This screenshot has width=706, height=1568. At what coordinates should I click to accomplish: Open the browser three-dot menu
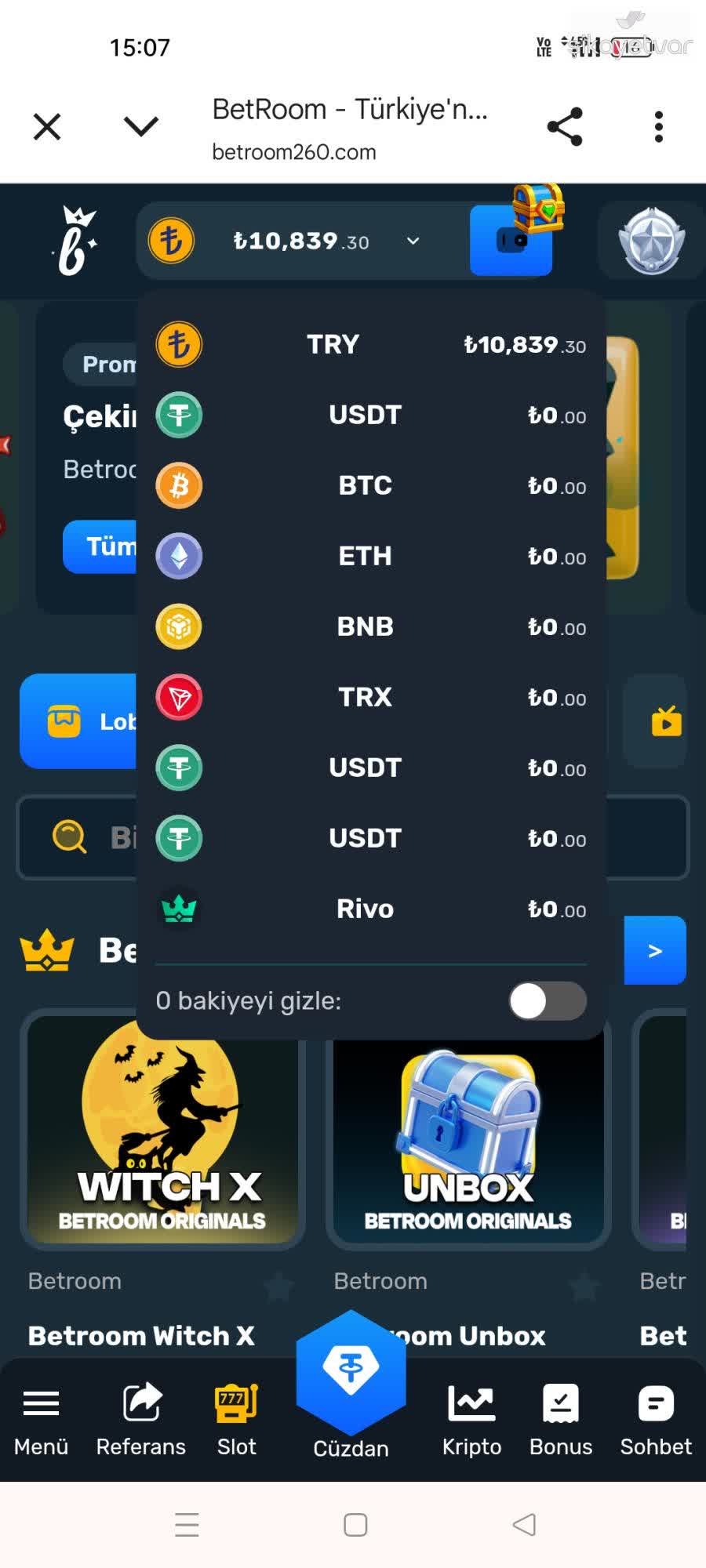click(x=657, y=126)
